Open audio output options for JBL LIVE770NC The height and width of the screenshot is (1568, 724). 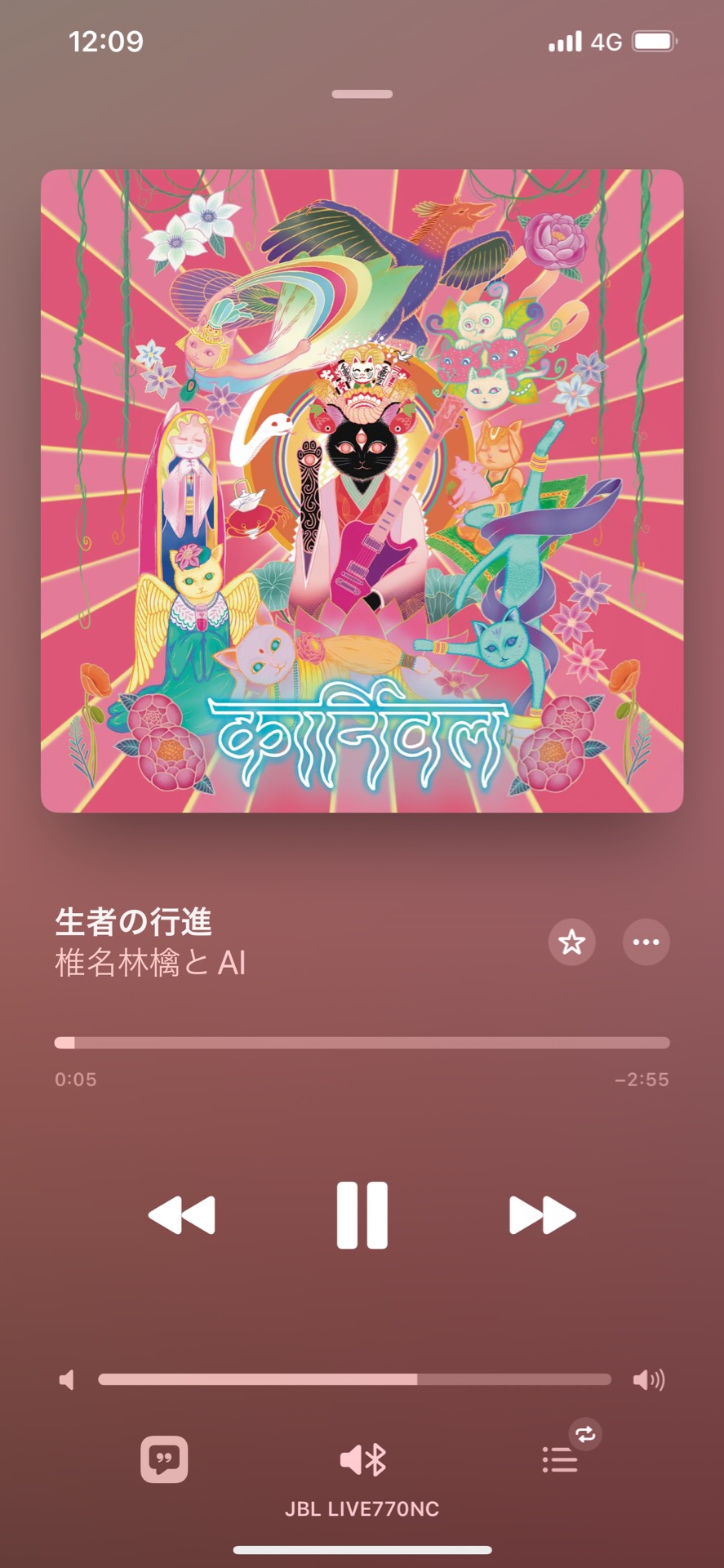(362, 1460)
